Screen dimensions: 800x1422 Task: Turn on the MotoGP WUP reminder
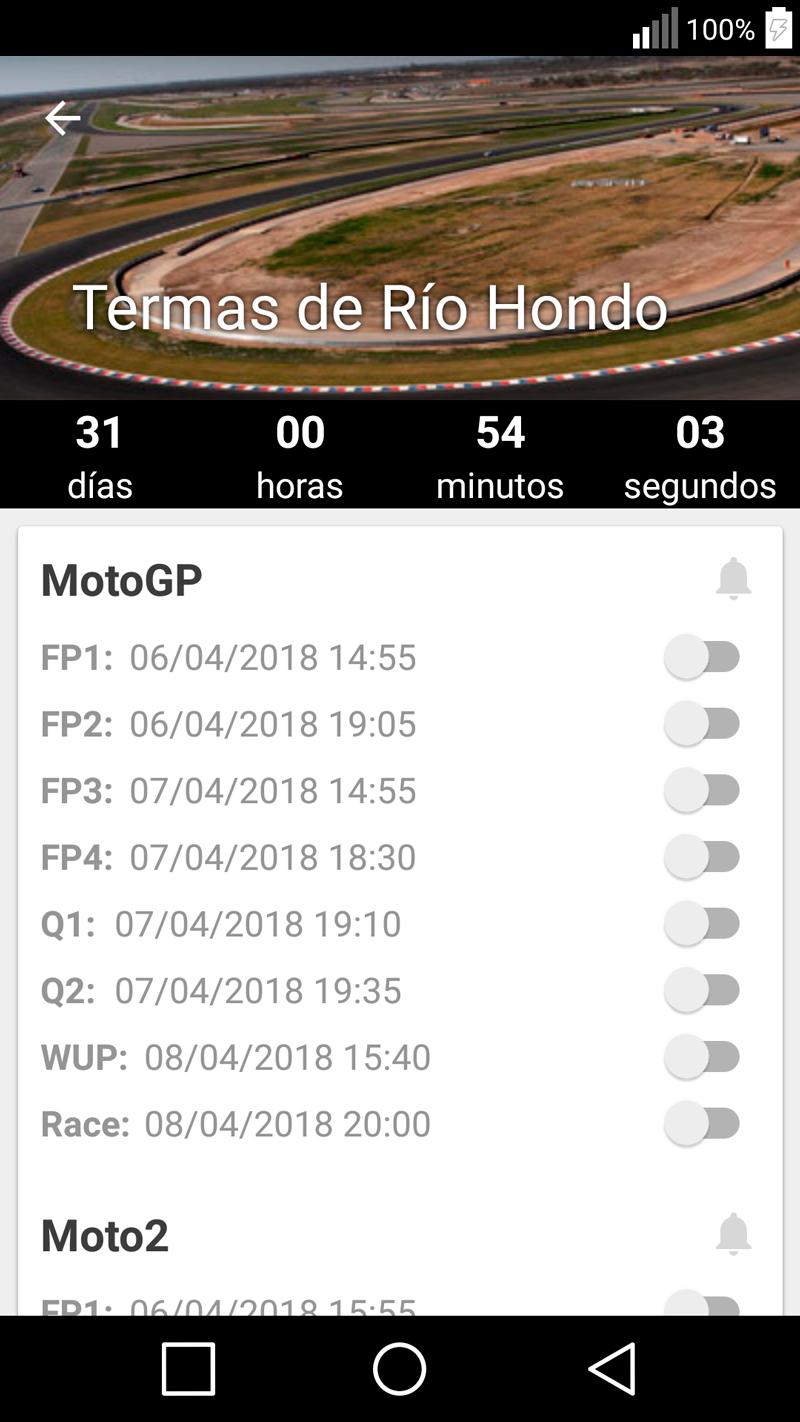point(703,1057)
